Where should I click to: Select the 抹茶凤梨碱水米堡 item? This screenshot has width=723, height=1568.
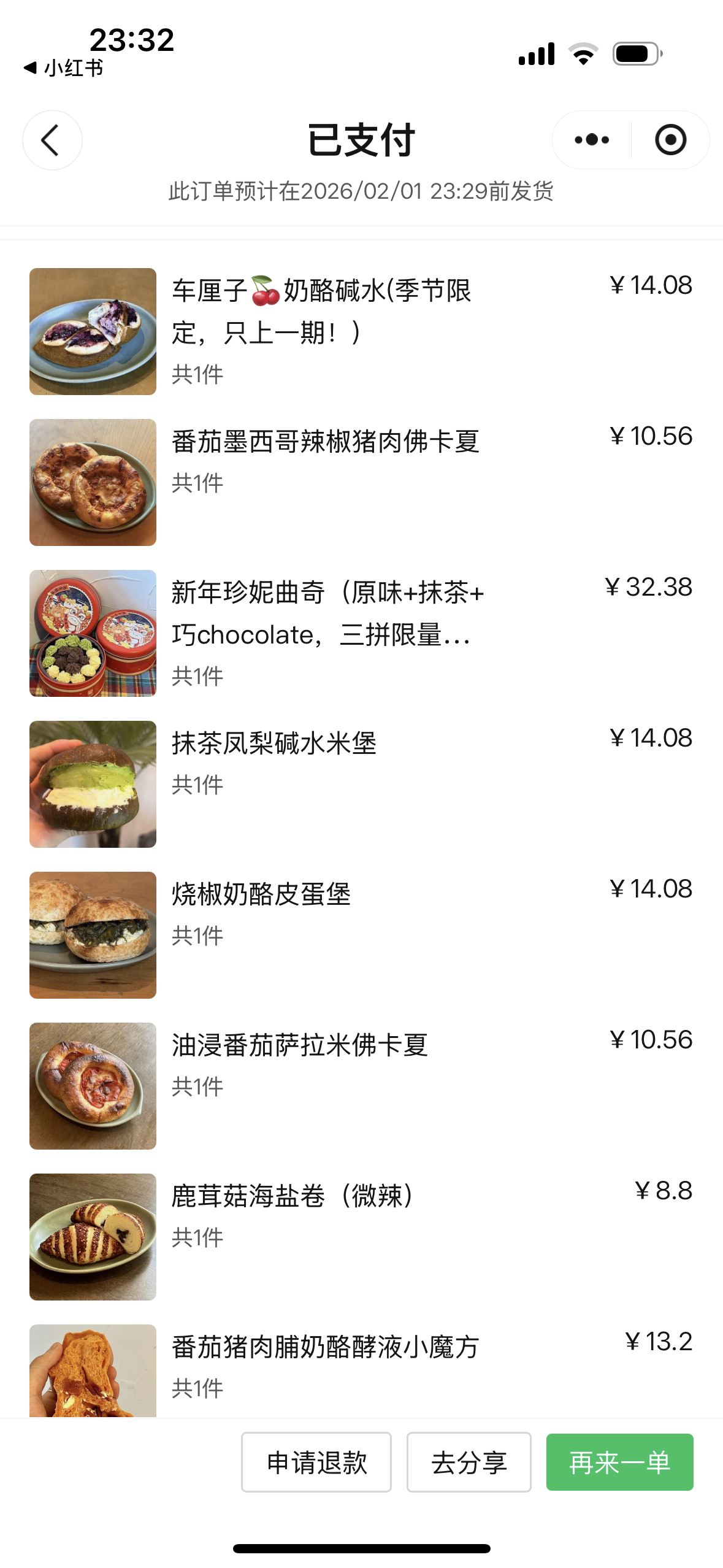(274, 744)
